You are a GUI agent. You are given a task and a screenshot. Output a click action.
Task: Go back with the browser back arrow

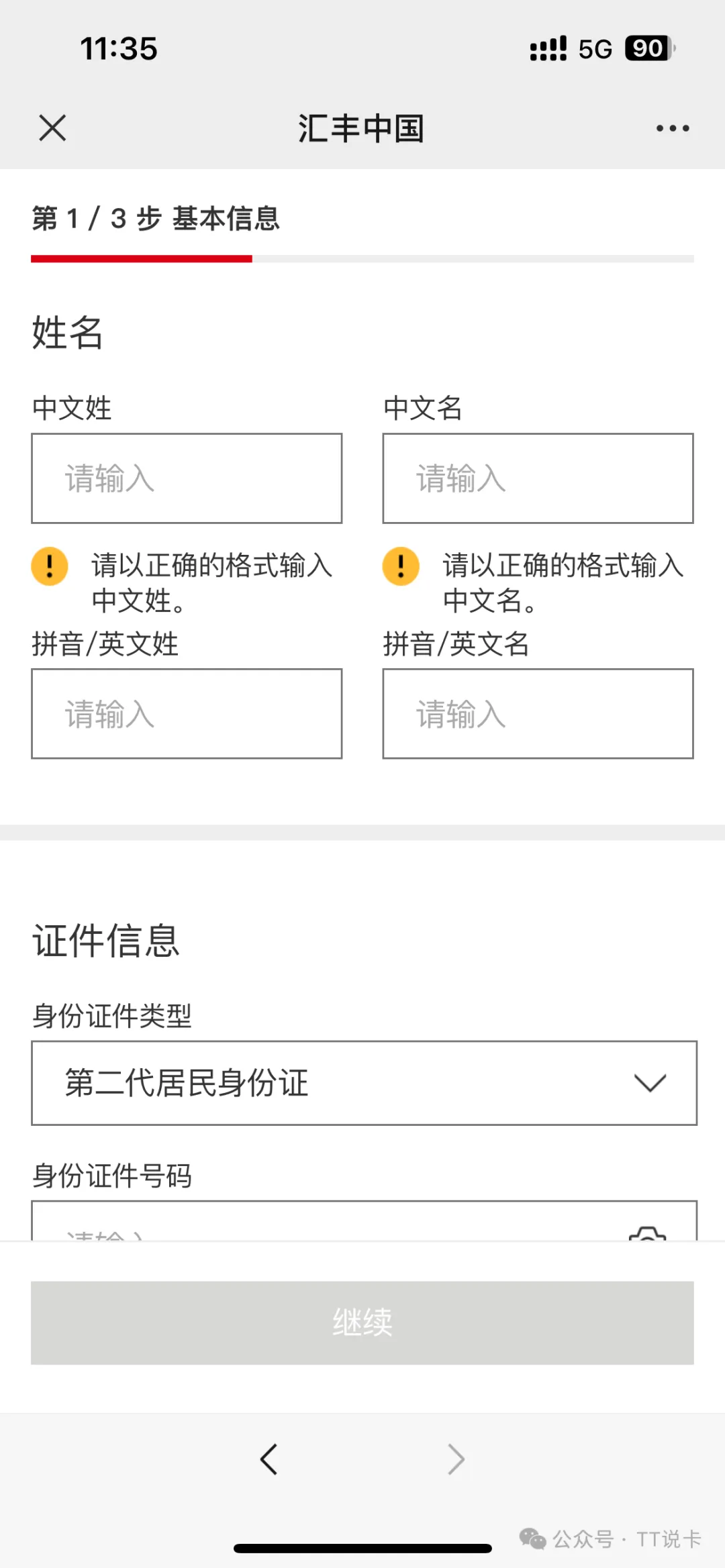click(x=269, y=1459)
